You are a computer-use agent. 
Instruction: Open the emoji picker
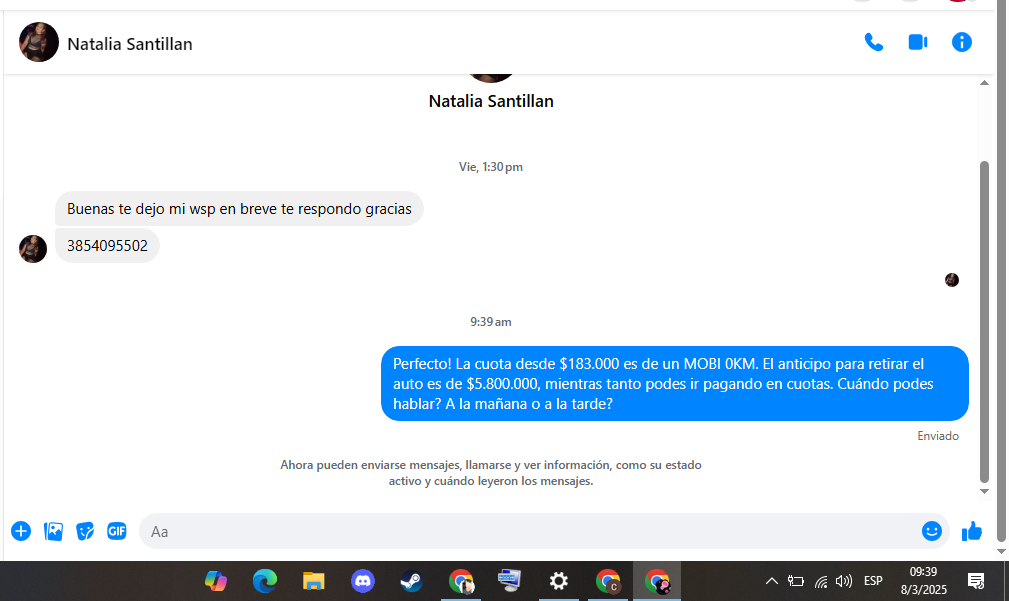(931, 531)
